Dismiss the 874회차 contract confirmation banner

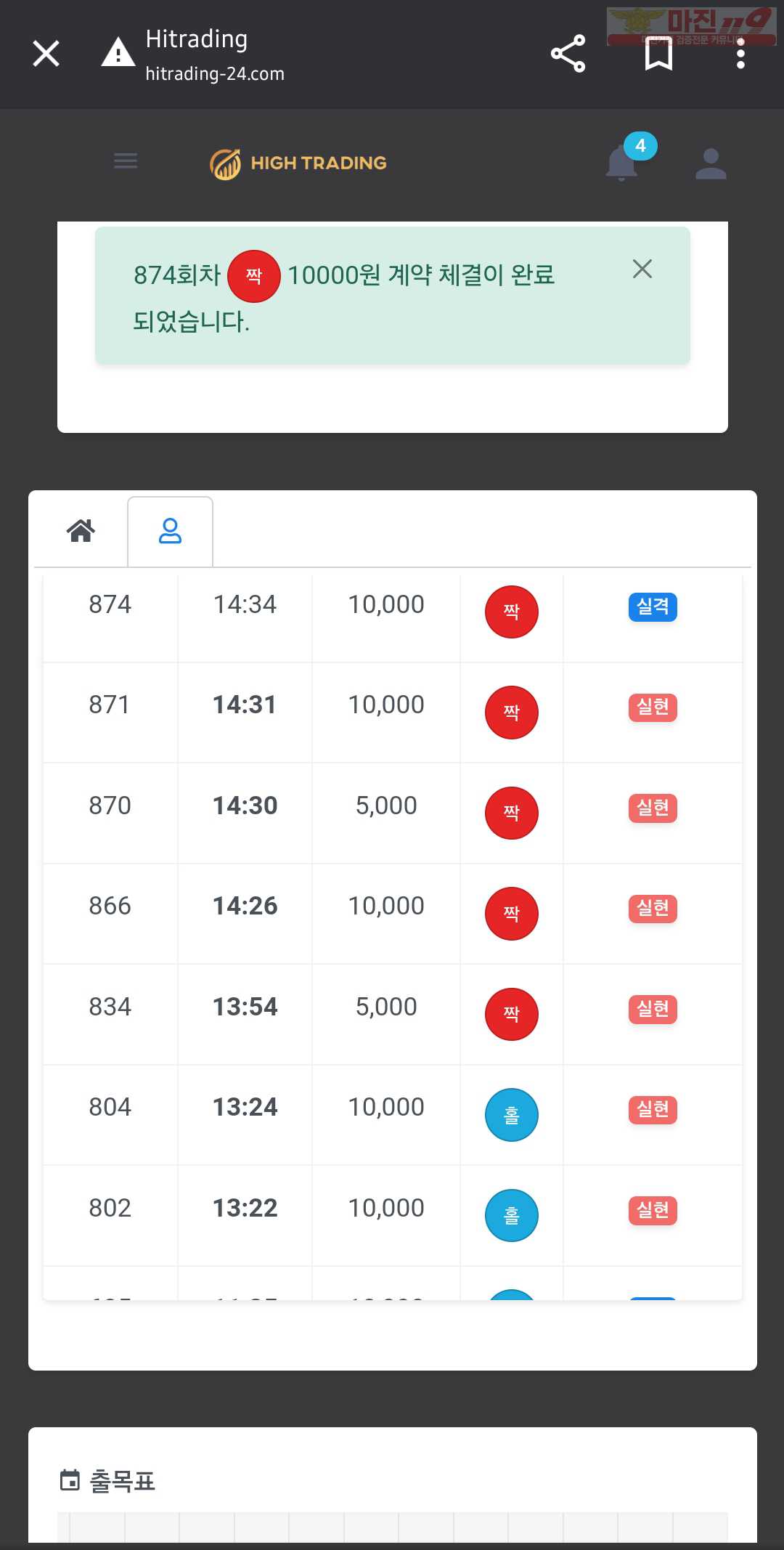point(642,269)
